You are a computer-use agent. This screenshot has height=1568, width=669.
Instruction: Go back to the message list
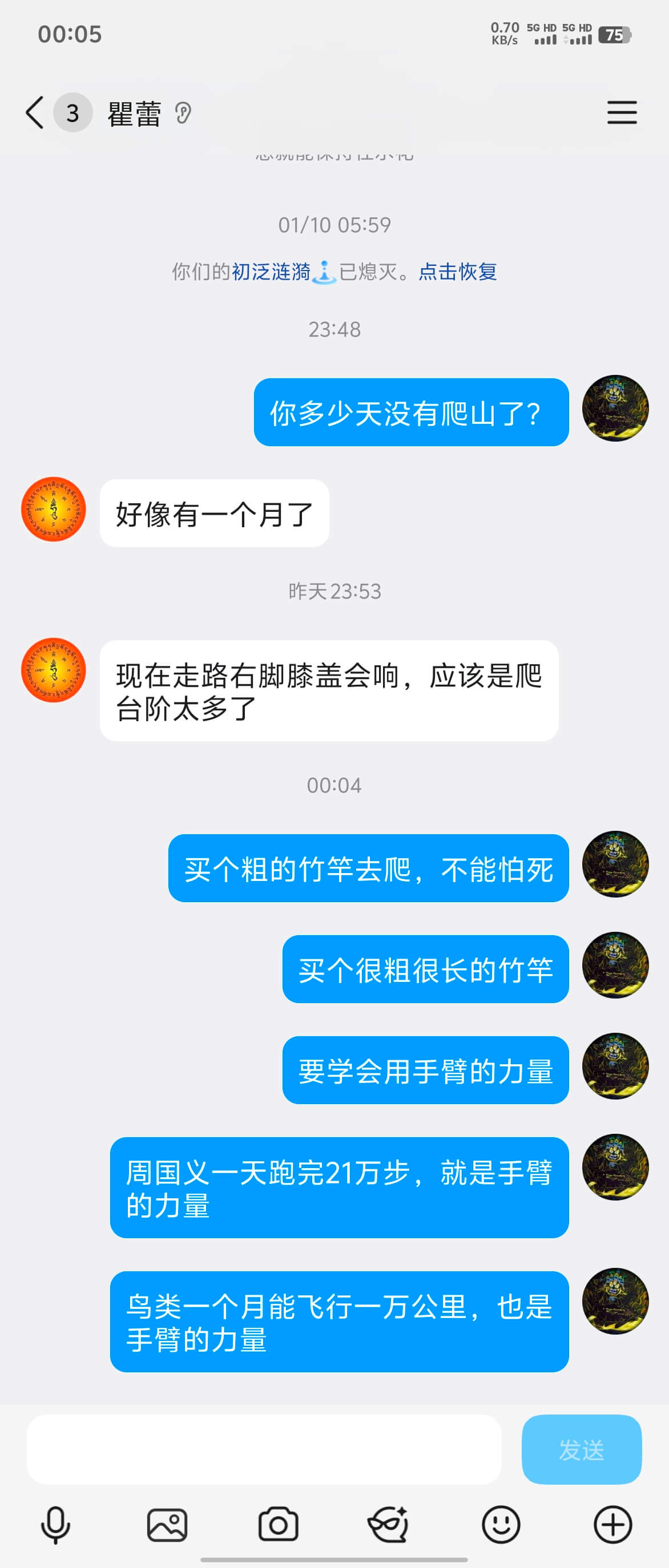coord(35,113)
